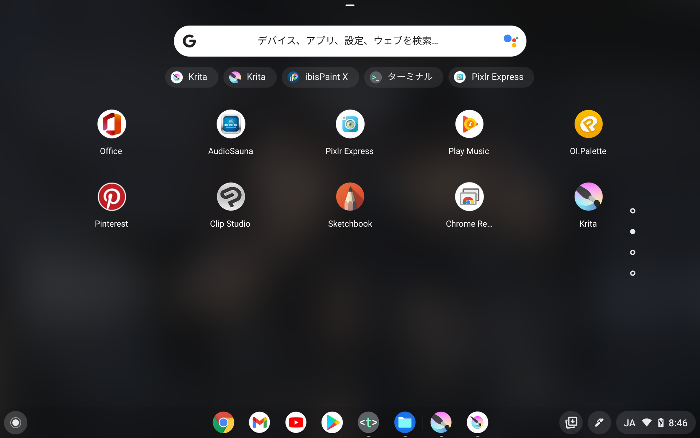The height and width of the screenshot is (438, 700).
Task: Launch Chrome Remote Desktop
Action: 469,197
